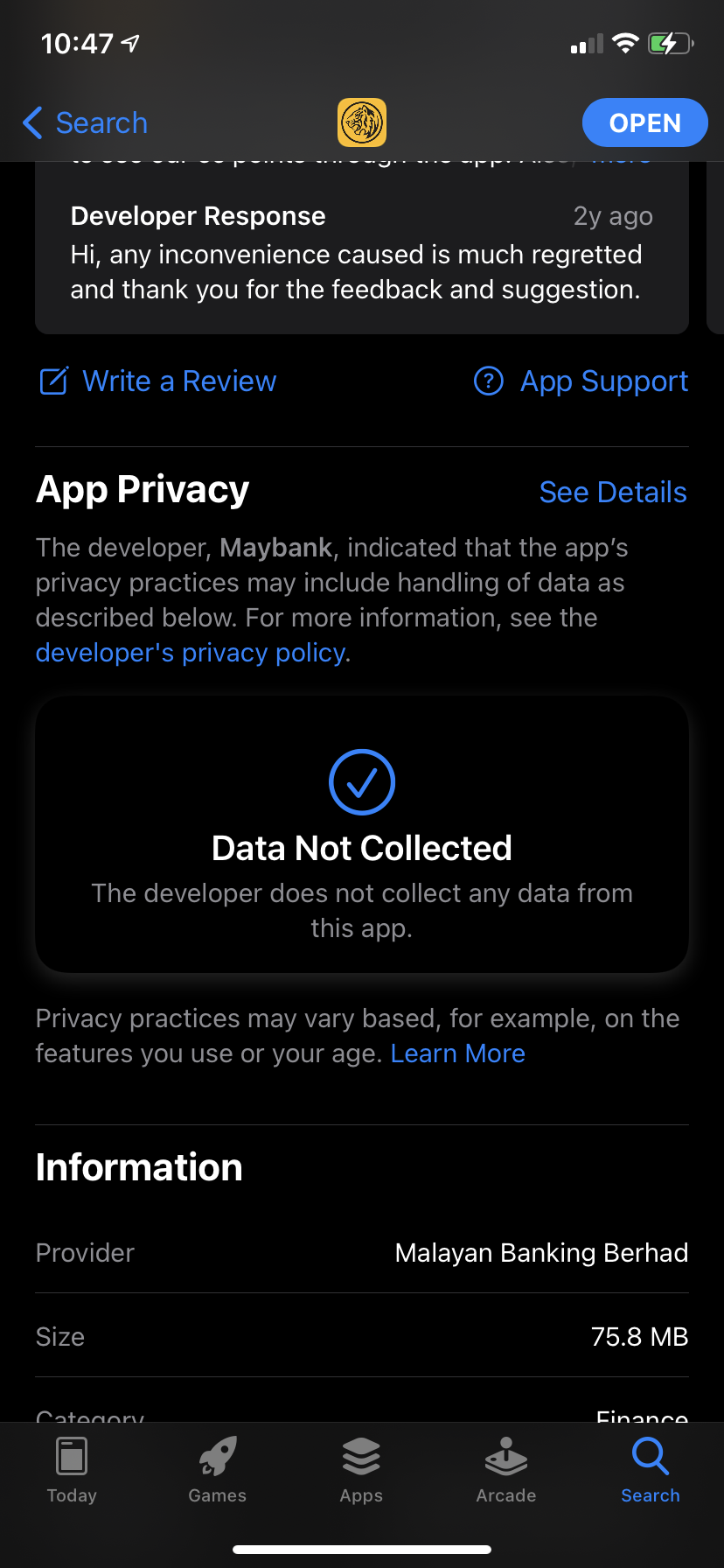Open the Maybank app
Viewport: 724px width, 1568px height.
[644, 123]
